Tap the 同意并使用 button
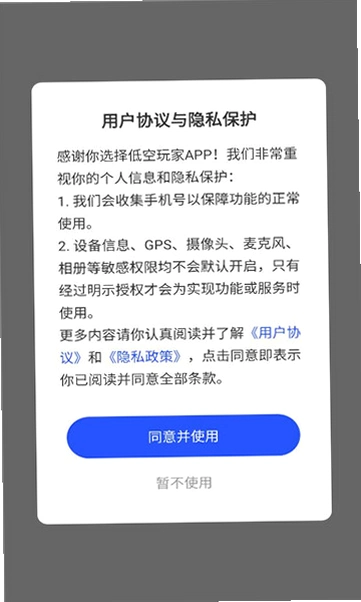 [184, 436]
